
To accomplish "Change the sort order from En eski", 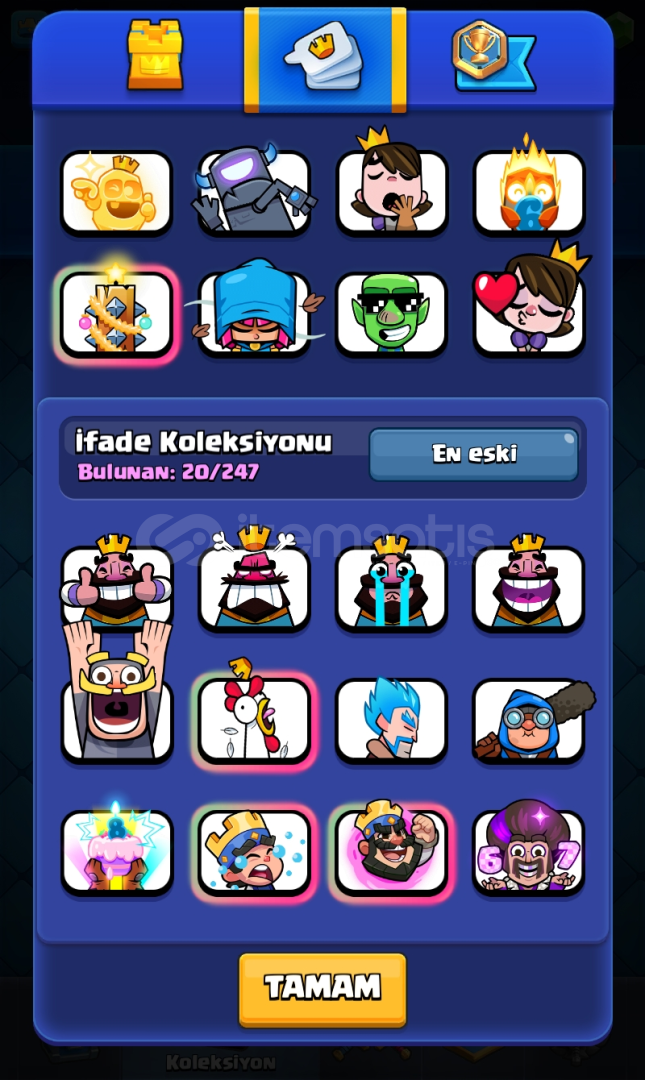I will (473, 455).
